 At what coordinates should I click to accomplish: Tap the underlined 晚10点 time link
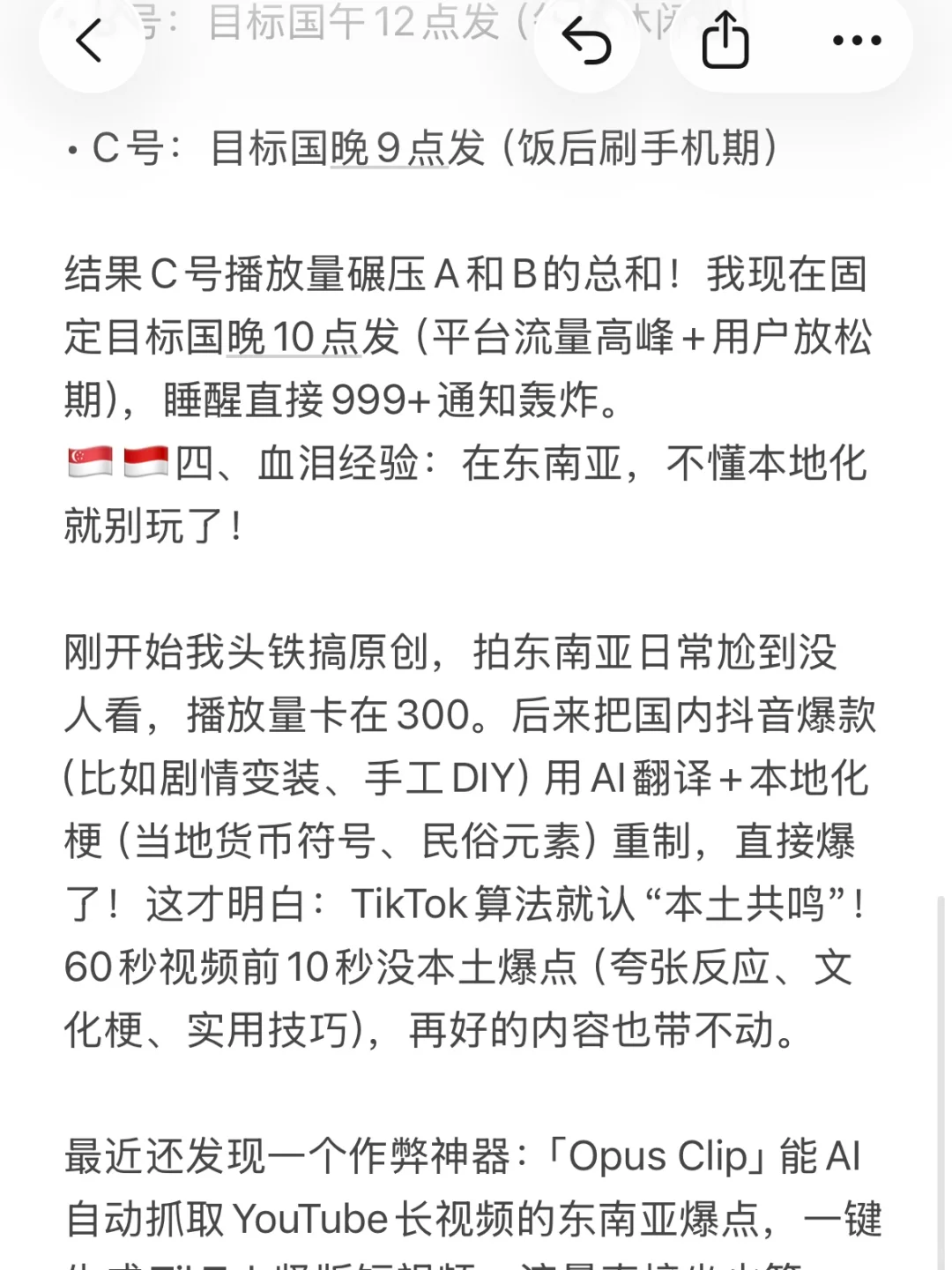pos(294,338)
